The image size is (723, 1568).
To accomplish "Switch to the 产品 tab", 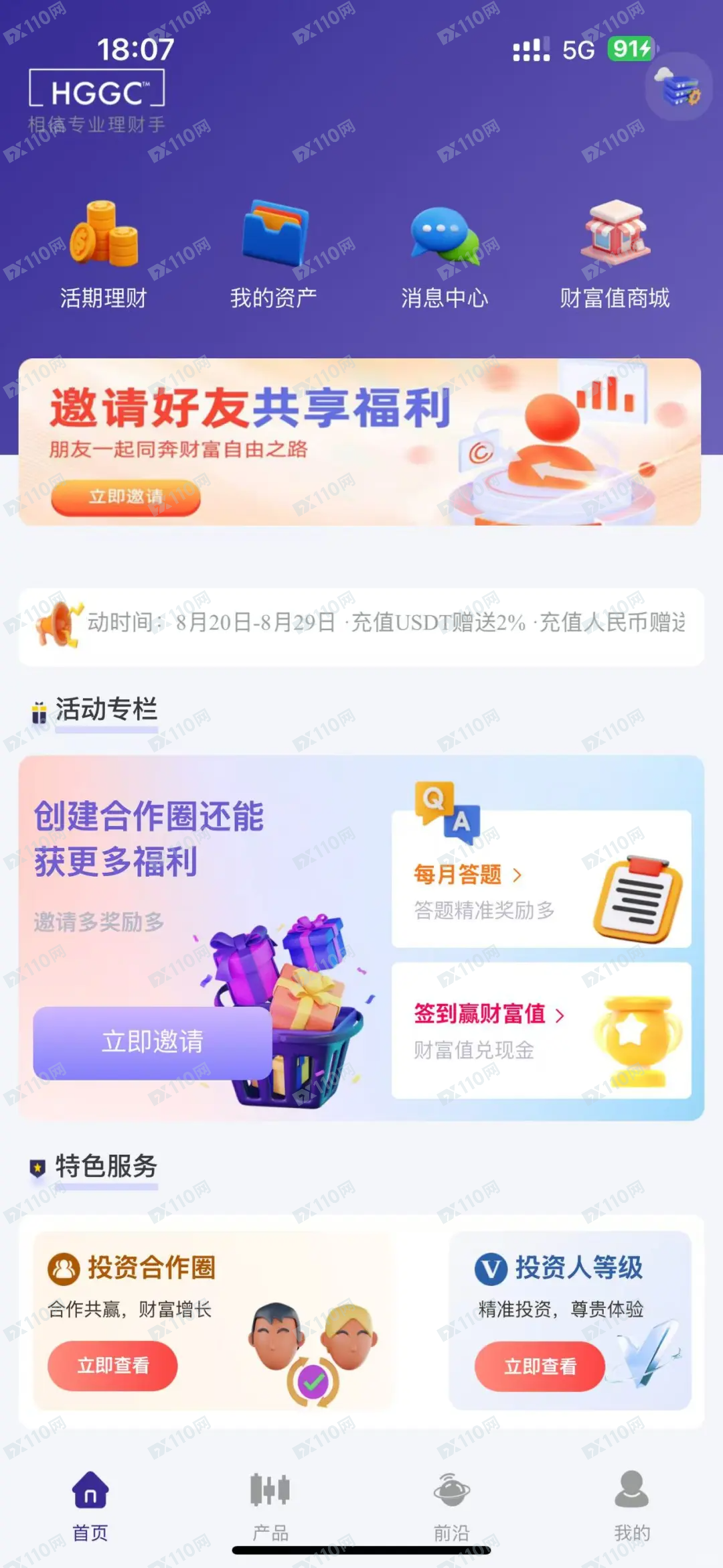I will click(x=270, y=1504).
